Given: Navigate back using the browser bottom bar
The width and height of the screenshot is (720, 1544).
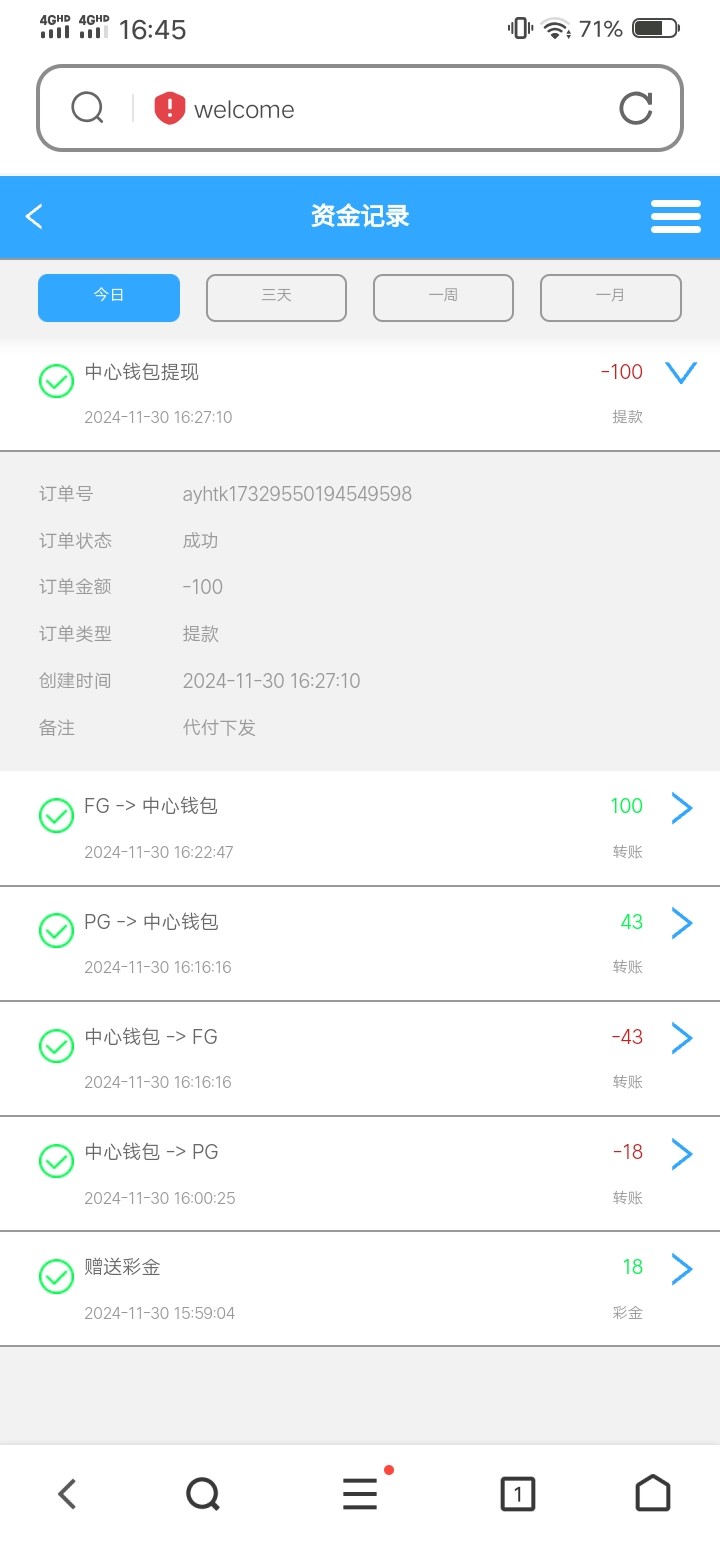Looking at the screenshot, I should 67,1494.
